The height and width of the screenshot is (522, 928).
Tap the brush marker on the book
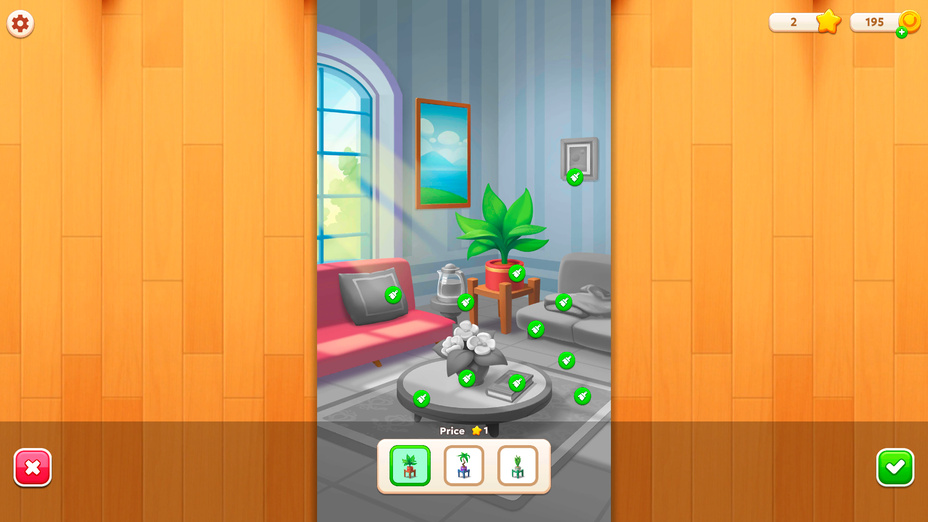517,382
